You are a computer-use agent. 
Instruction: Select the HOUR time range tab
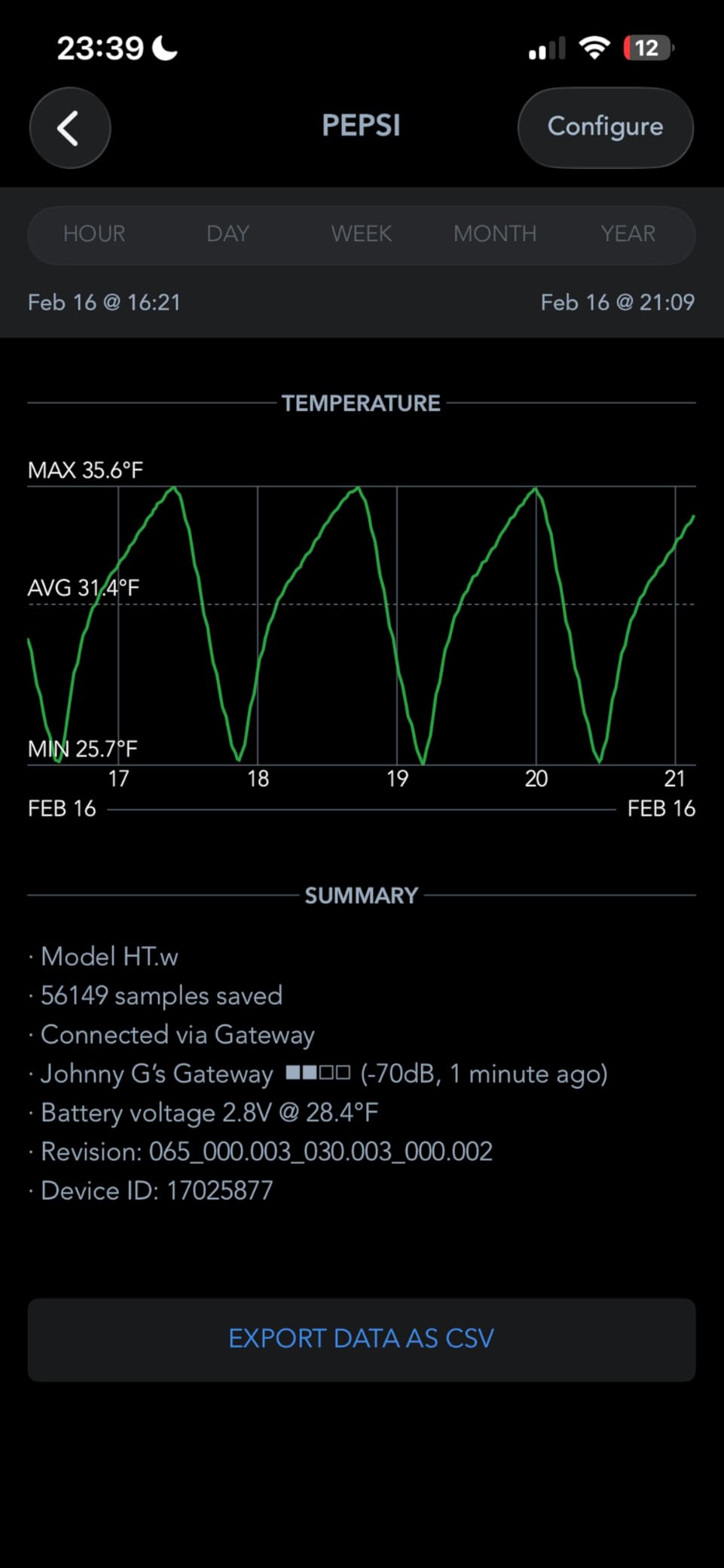93,234
